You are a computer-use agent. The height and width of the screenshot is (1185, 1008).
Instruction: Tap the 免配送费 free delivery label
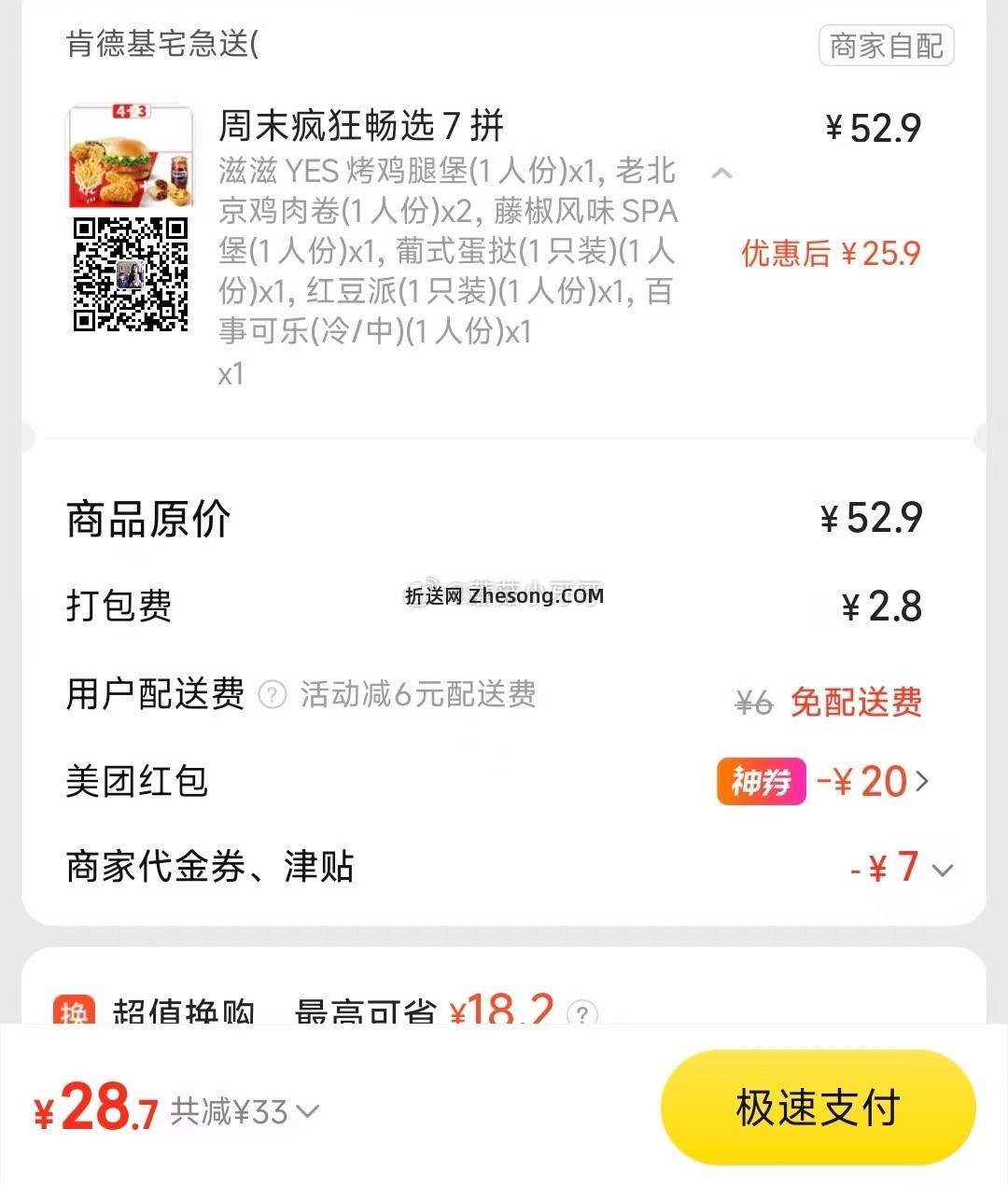(854, 703)
